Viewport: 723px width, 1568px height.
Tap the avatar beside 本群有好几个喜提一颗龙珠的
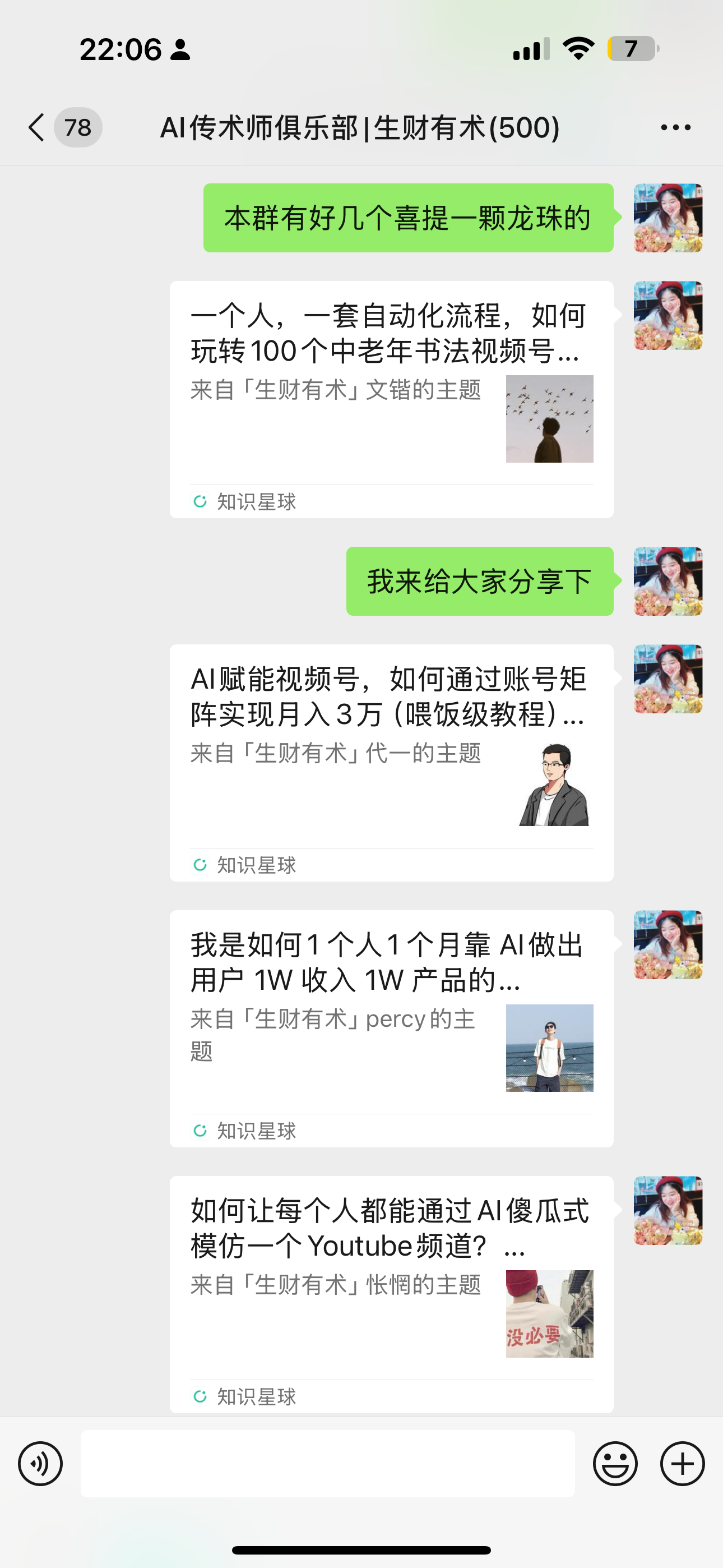point(668,218)
